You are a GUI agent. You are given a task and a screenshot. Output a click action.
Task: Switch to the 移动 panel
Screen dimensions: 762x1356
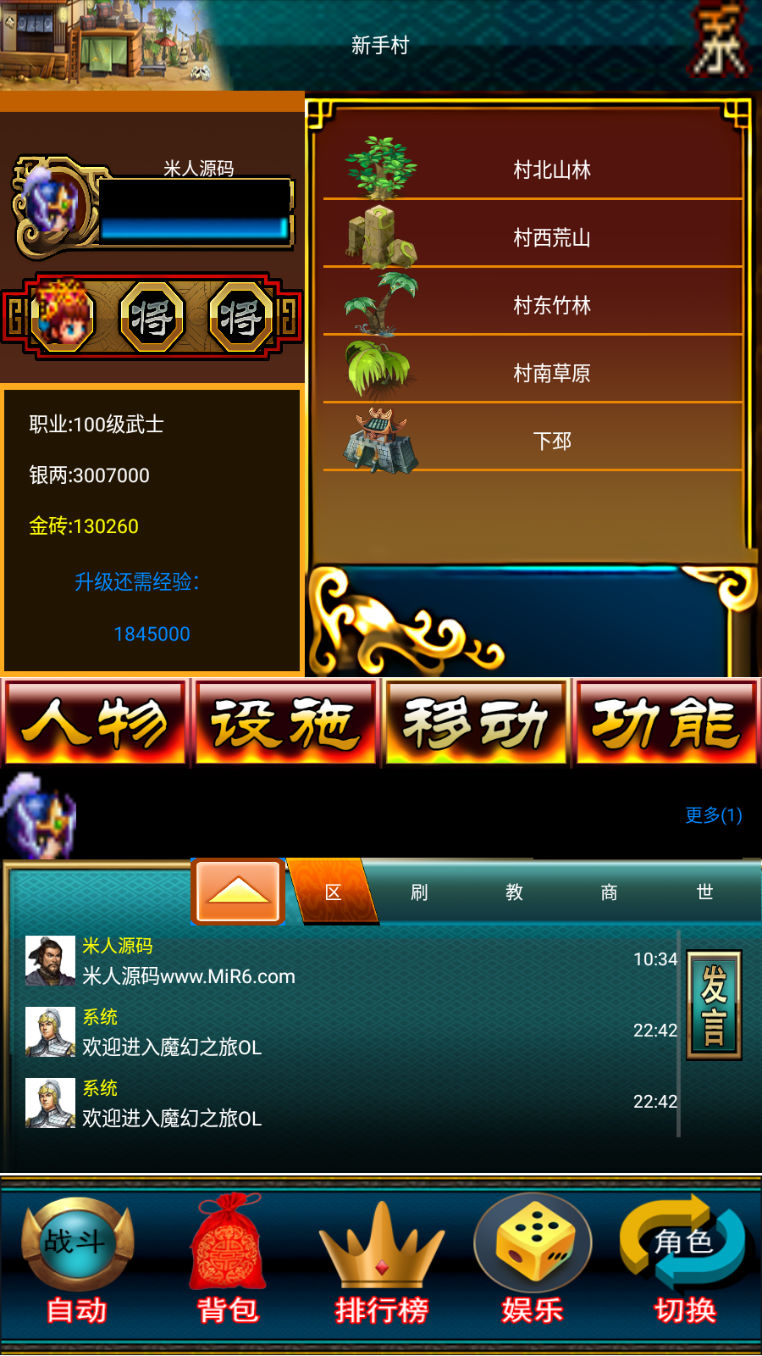tap(476, 722)
